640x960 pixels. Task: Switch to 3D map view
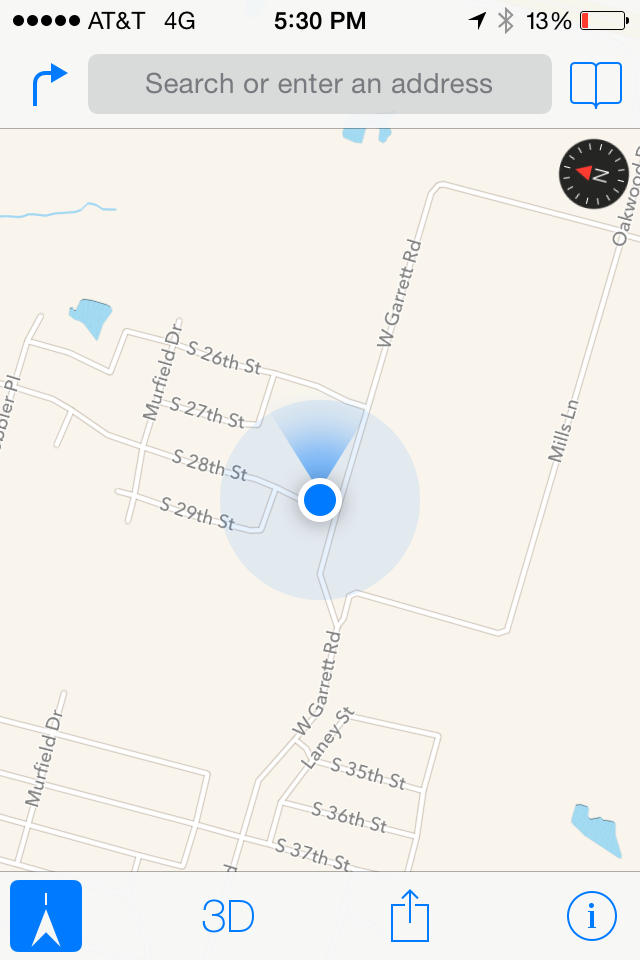[x=228, y=916]
